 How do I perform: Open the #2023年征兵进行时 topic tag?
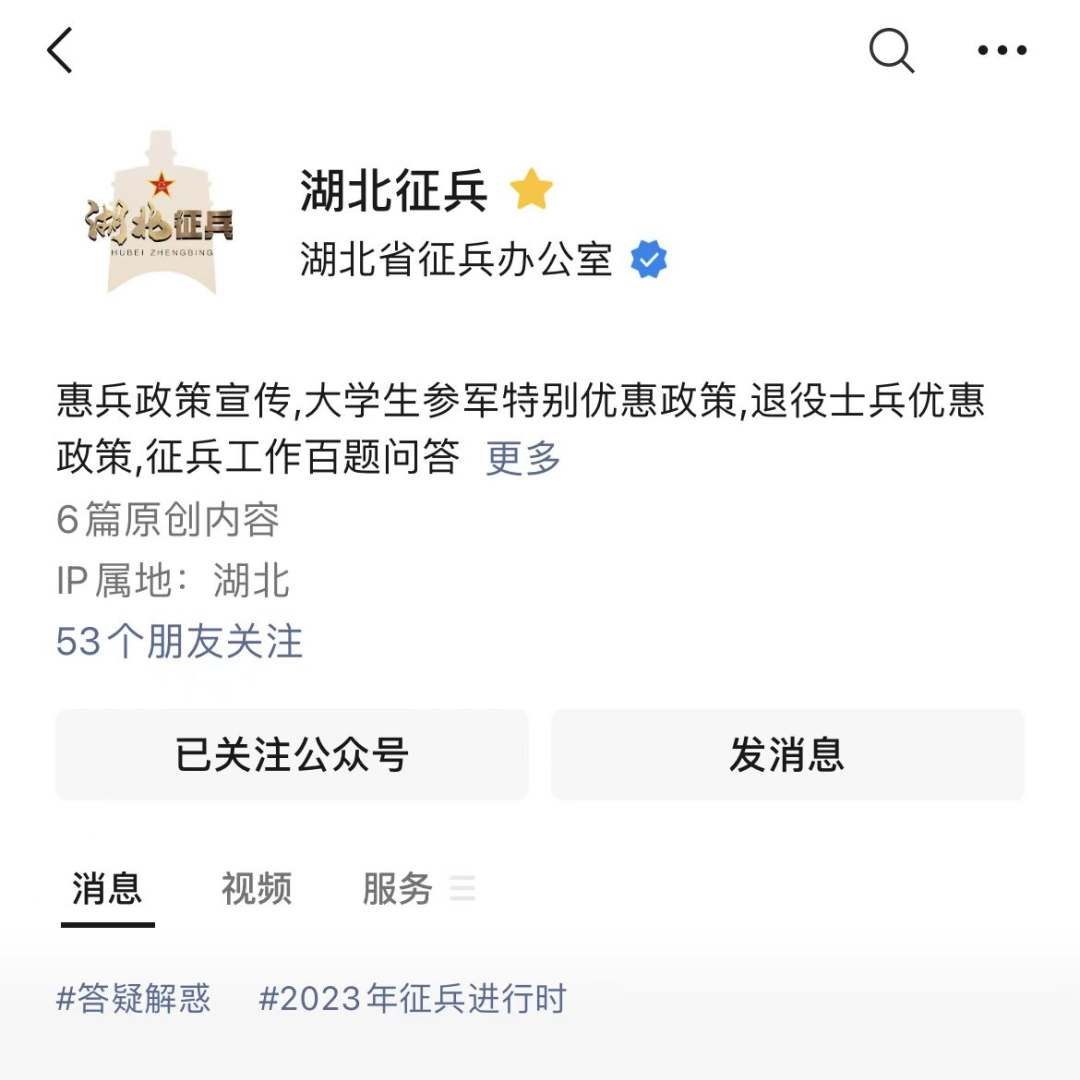[412, 999]
